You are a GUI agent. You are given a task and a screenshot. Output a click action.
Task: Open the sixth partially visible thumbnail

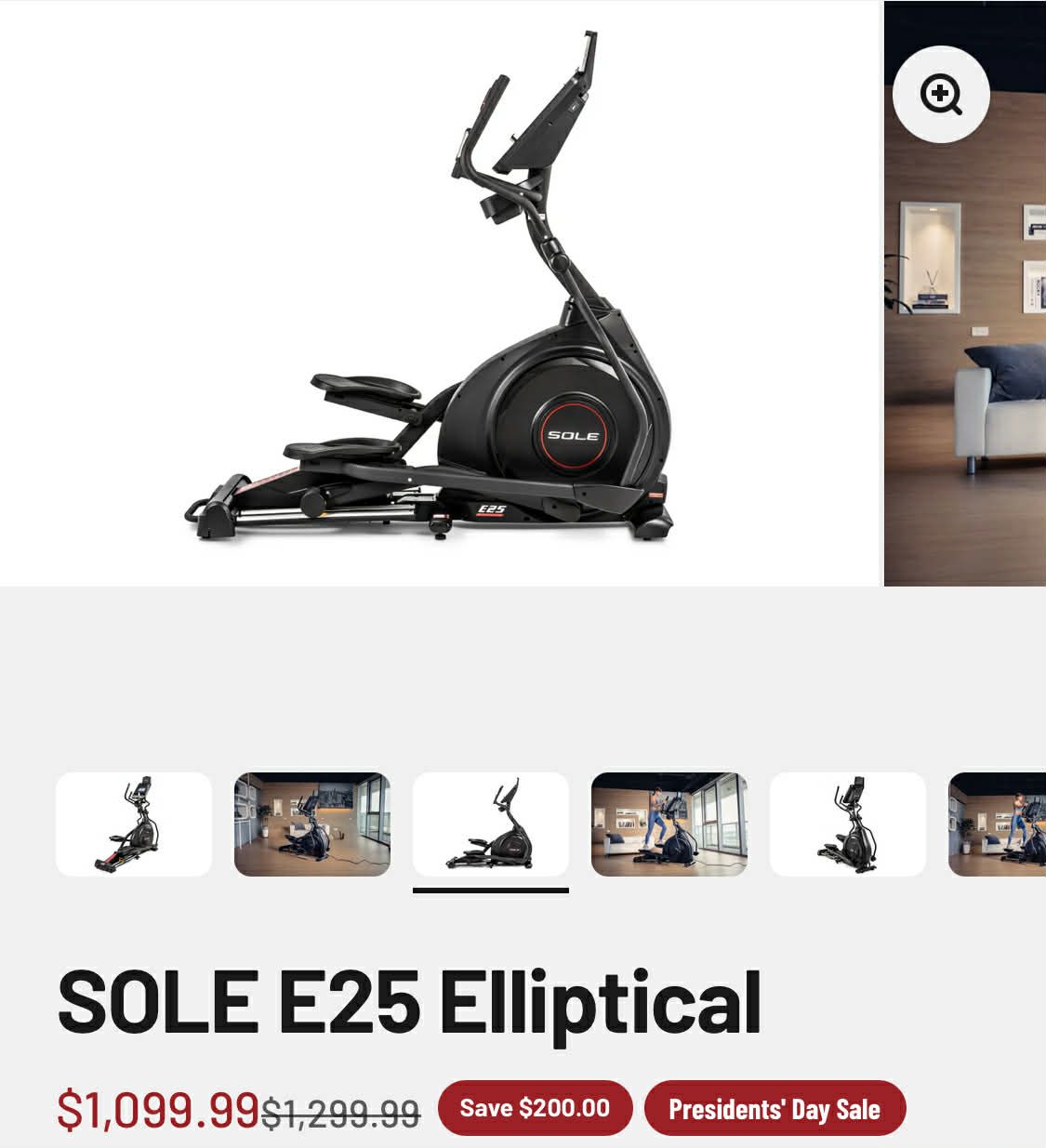click(x=999, y=824)
